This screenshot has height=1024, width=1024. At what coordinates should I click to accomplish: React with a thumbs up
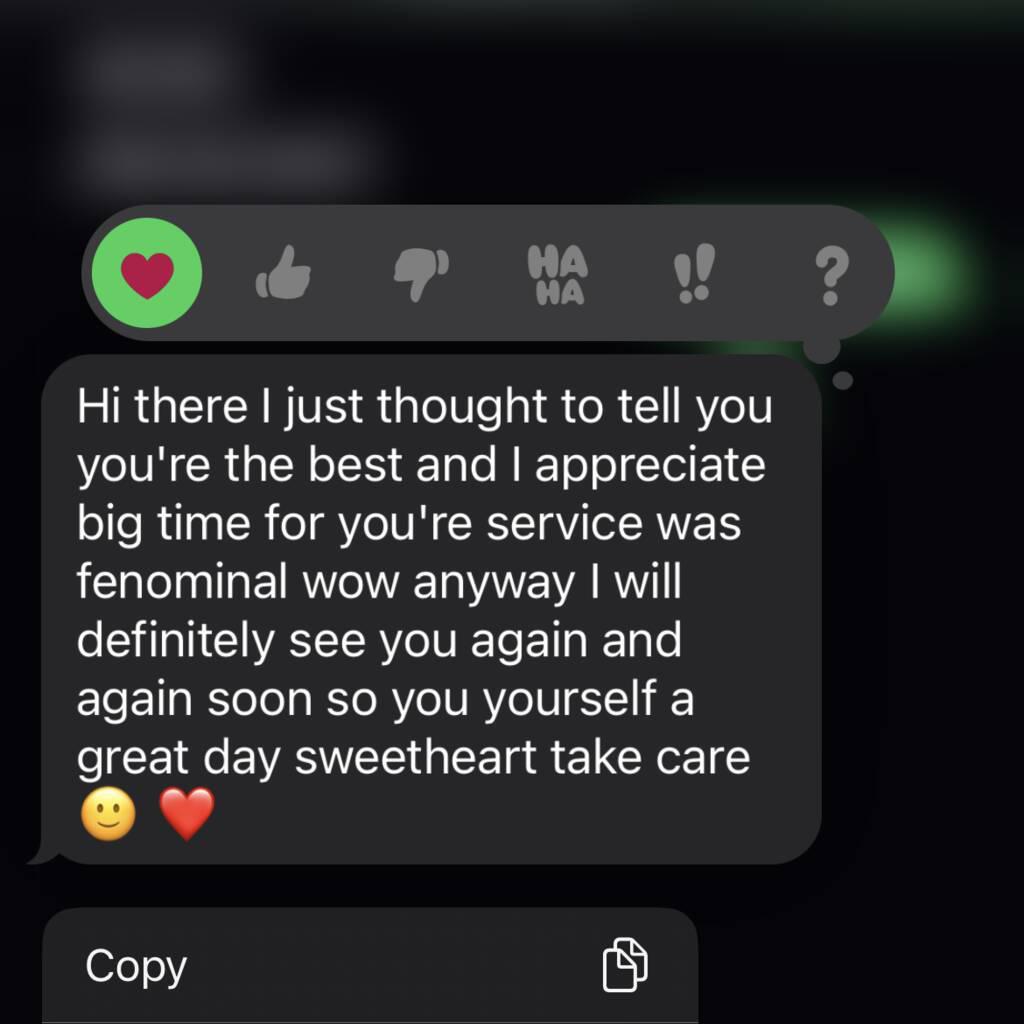tap(284, 274)
